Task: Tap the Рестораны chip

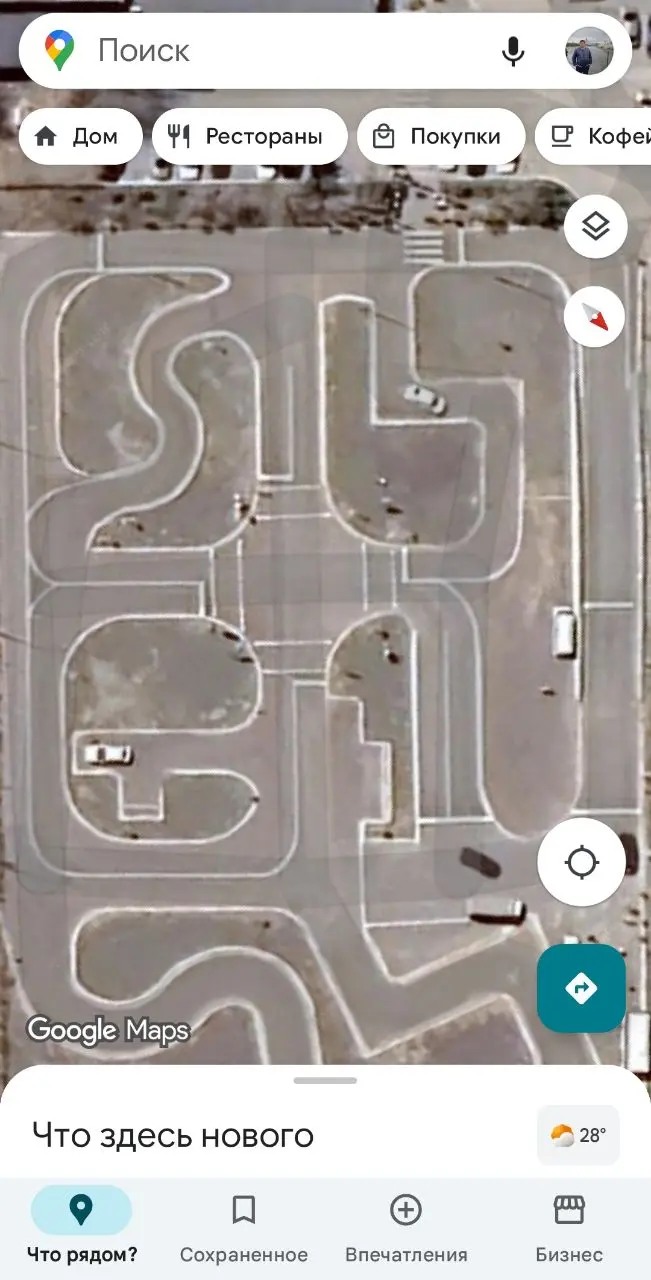Action: pyautogui.click(x=249, y=137)
